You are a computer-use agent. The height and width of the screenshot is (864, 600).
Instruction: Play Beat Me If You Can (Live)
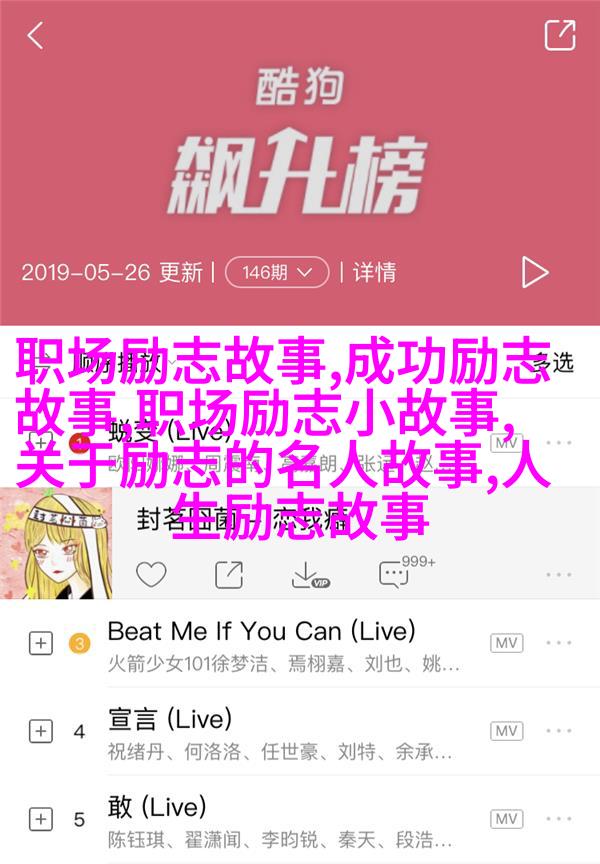point(260,632)
